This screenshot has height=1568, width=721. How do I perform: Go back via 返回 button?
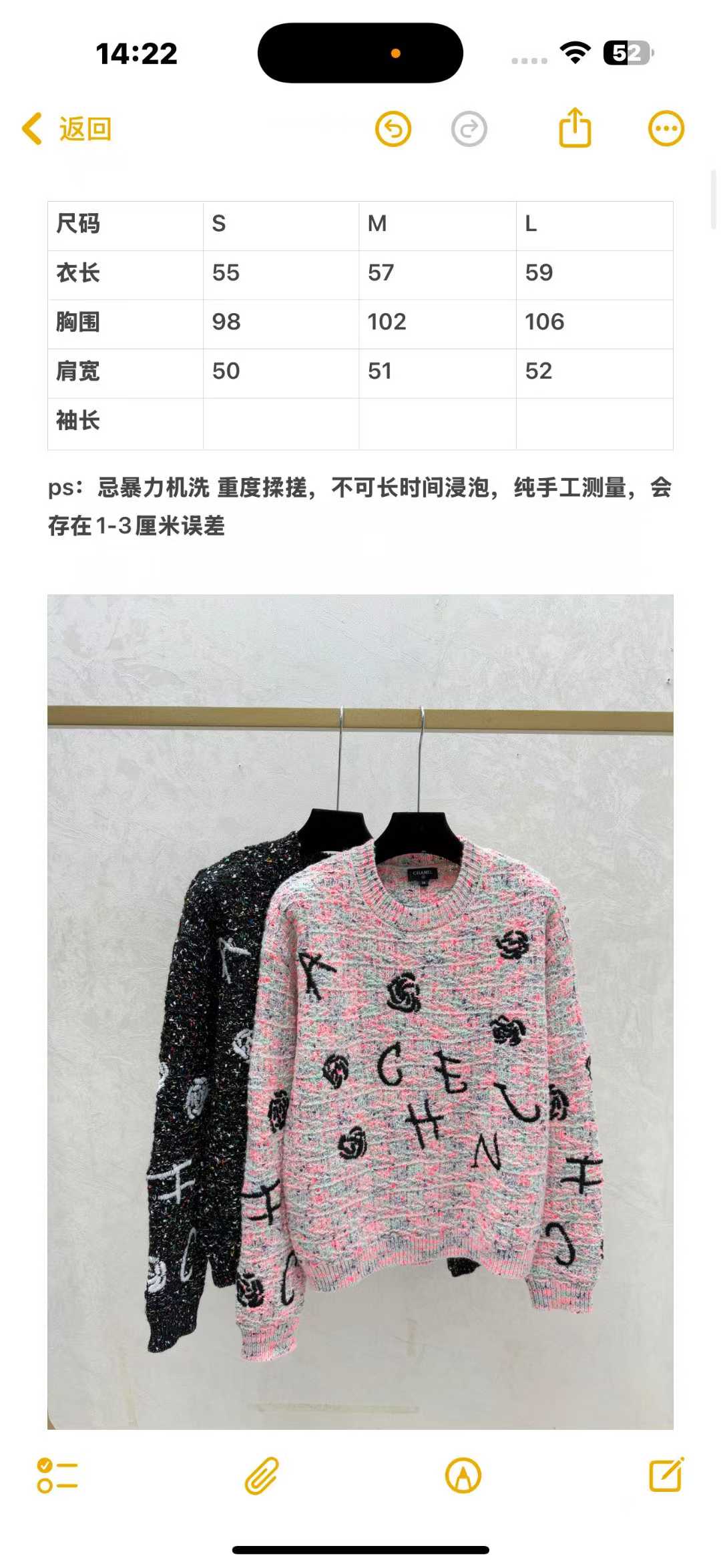click(x=67, y=129)
